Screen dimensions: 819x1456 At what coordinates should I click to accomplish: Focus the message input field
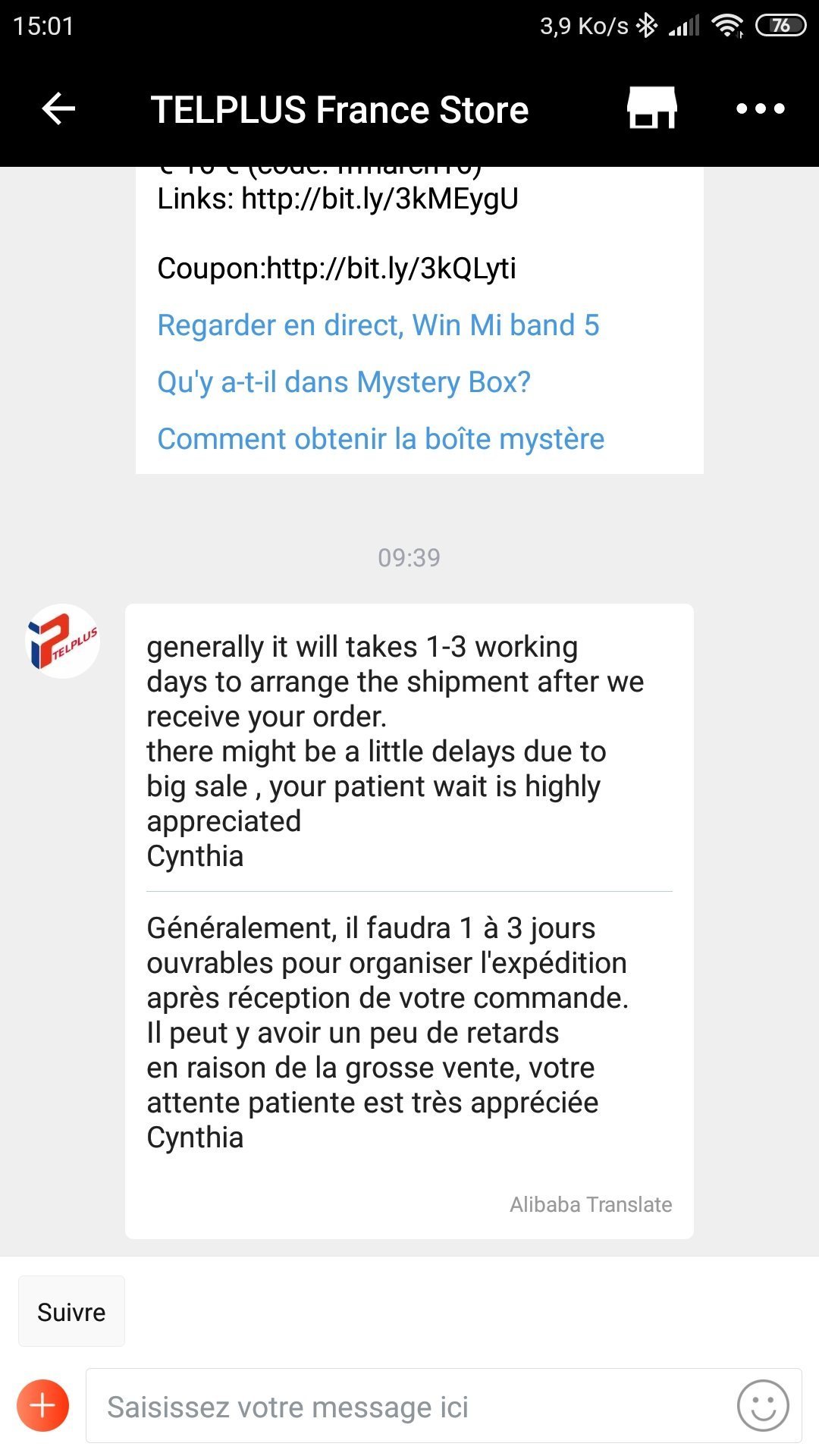pyautogui.click(x=409, y=1407)
